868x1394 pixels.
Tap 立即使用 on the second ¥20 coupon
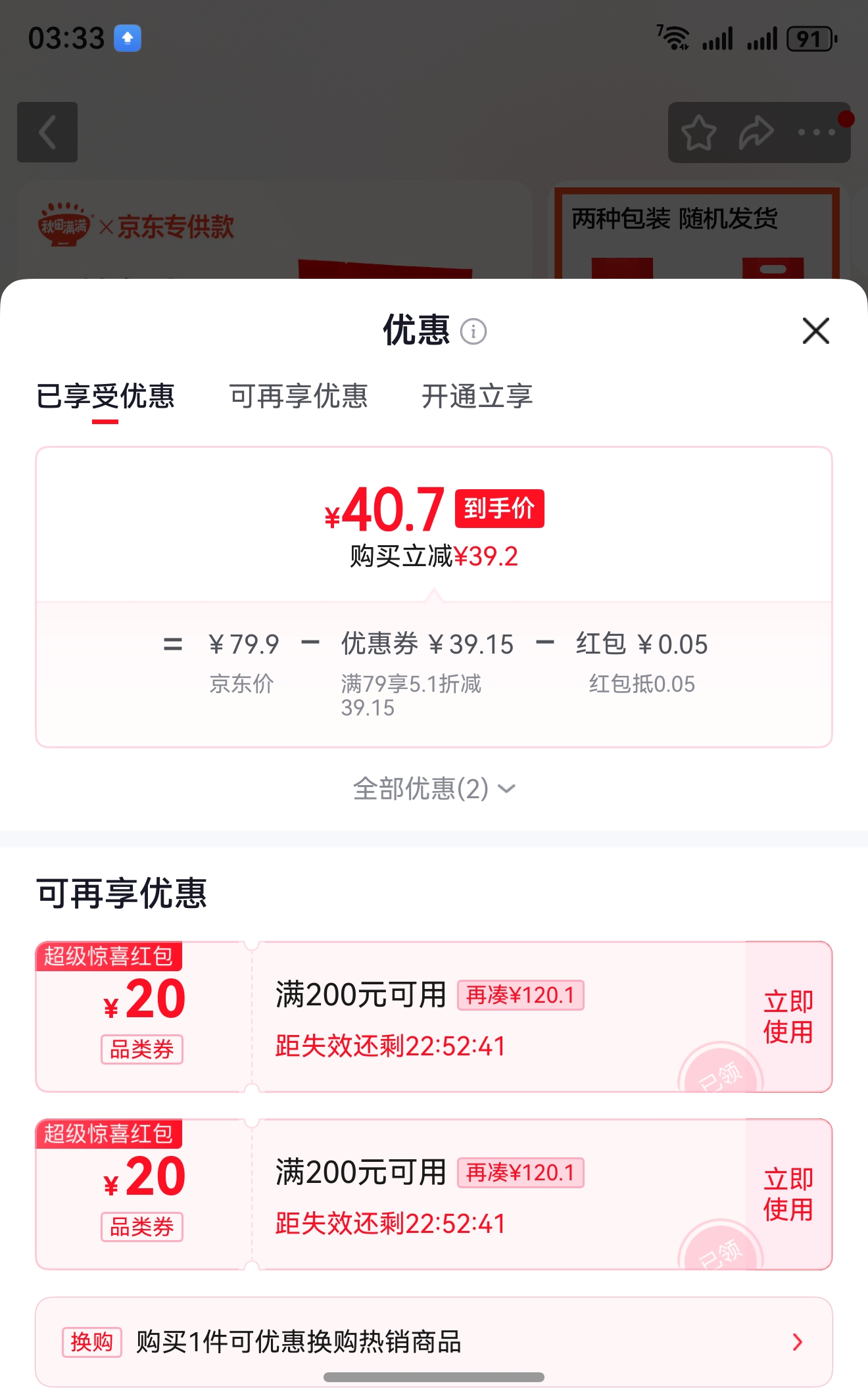point(788,1193)
